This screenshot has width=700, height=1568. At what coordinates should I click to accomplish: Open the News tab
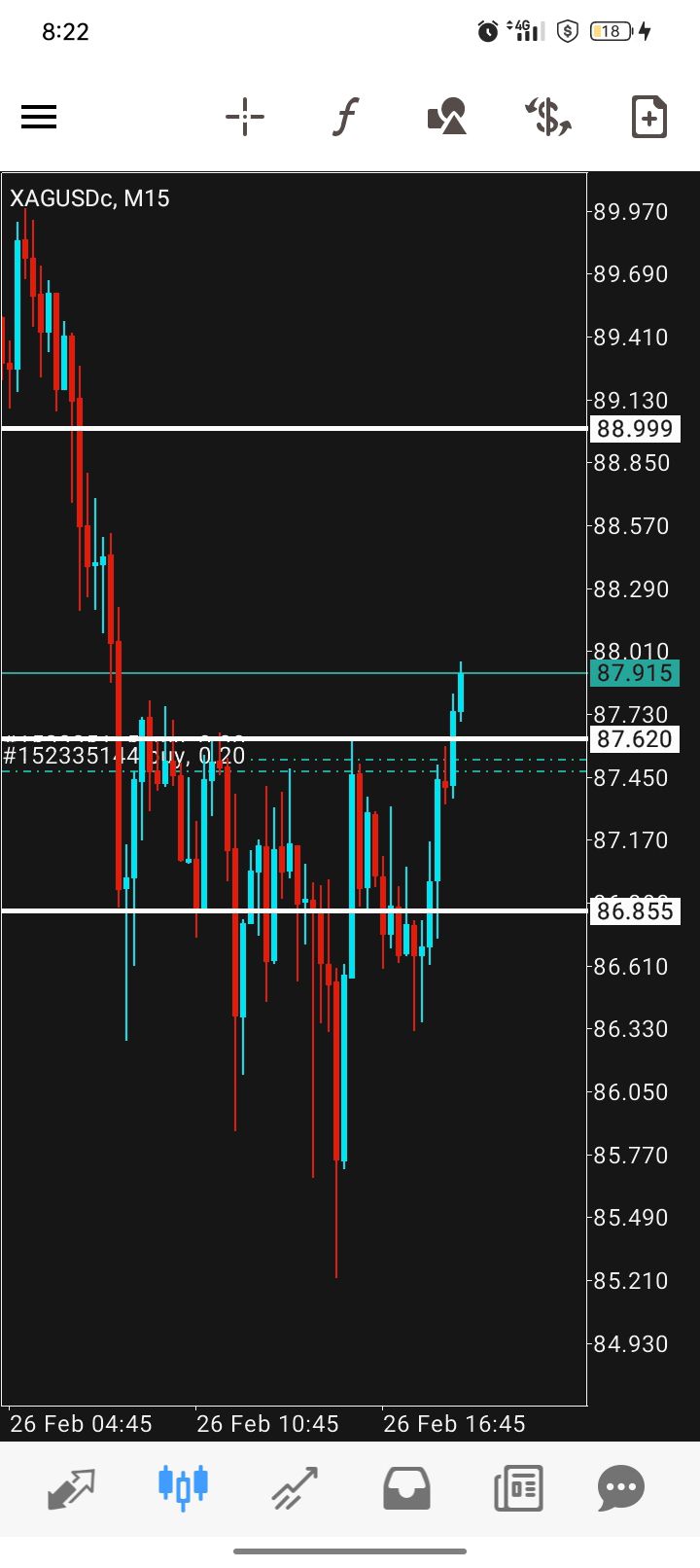[517, 1488]
